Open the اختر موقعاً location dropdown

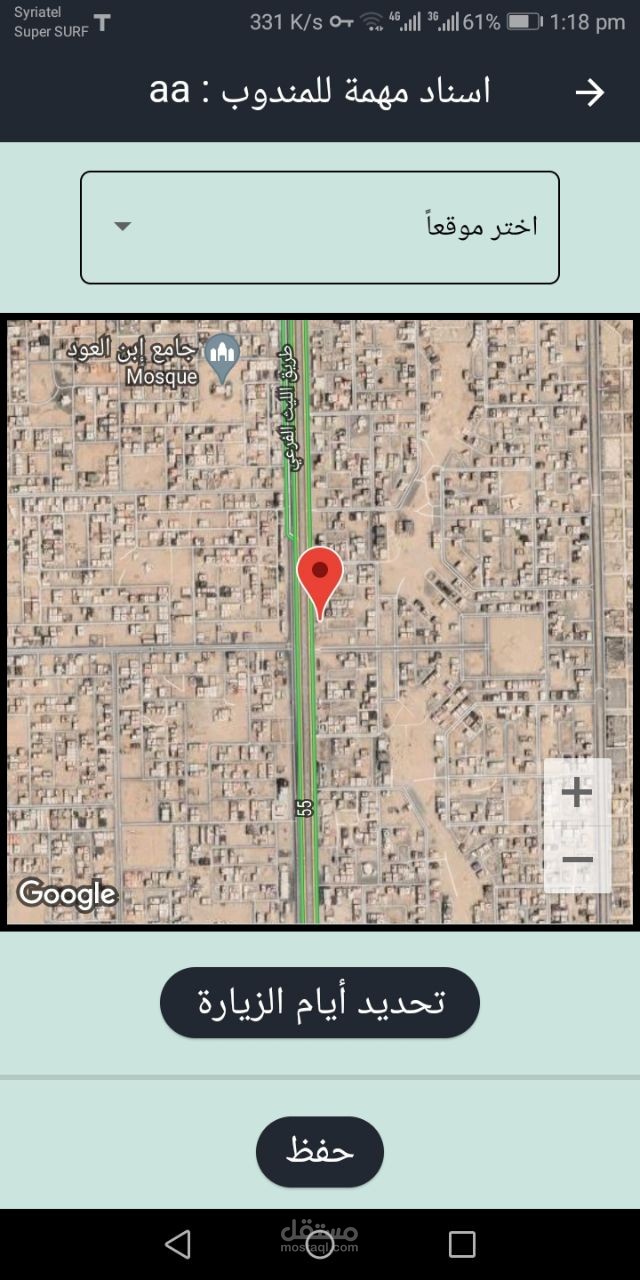320,227
